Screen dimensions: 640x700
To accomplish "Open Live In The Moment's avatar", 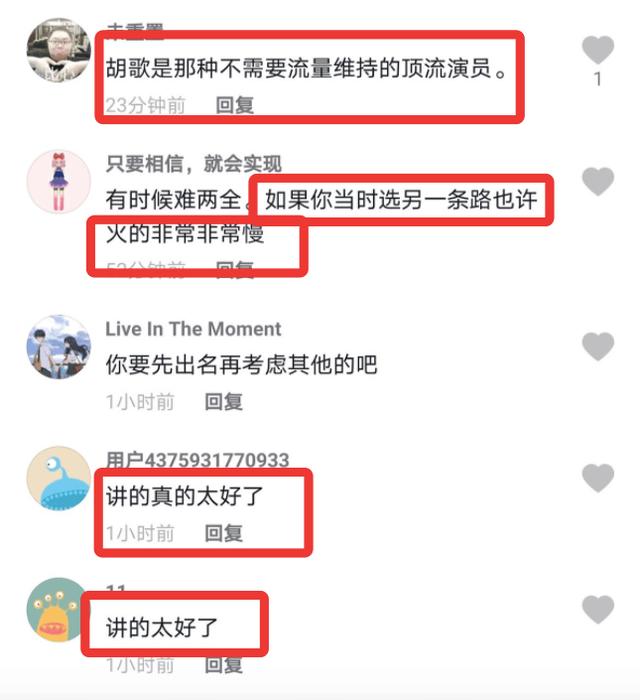I will (58, 348).
